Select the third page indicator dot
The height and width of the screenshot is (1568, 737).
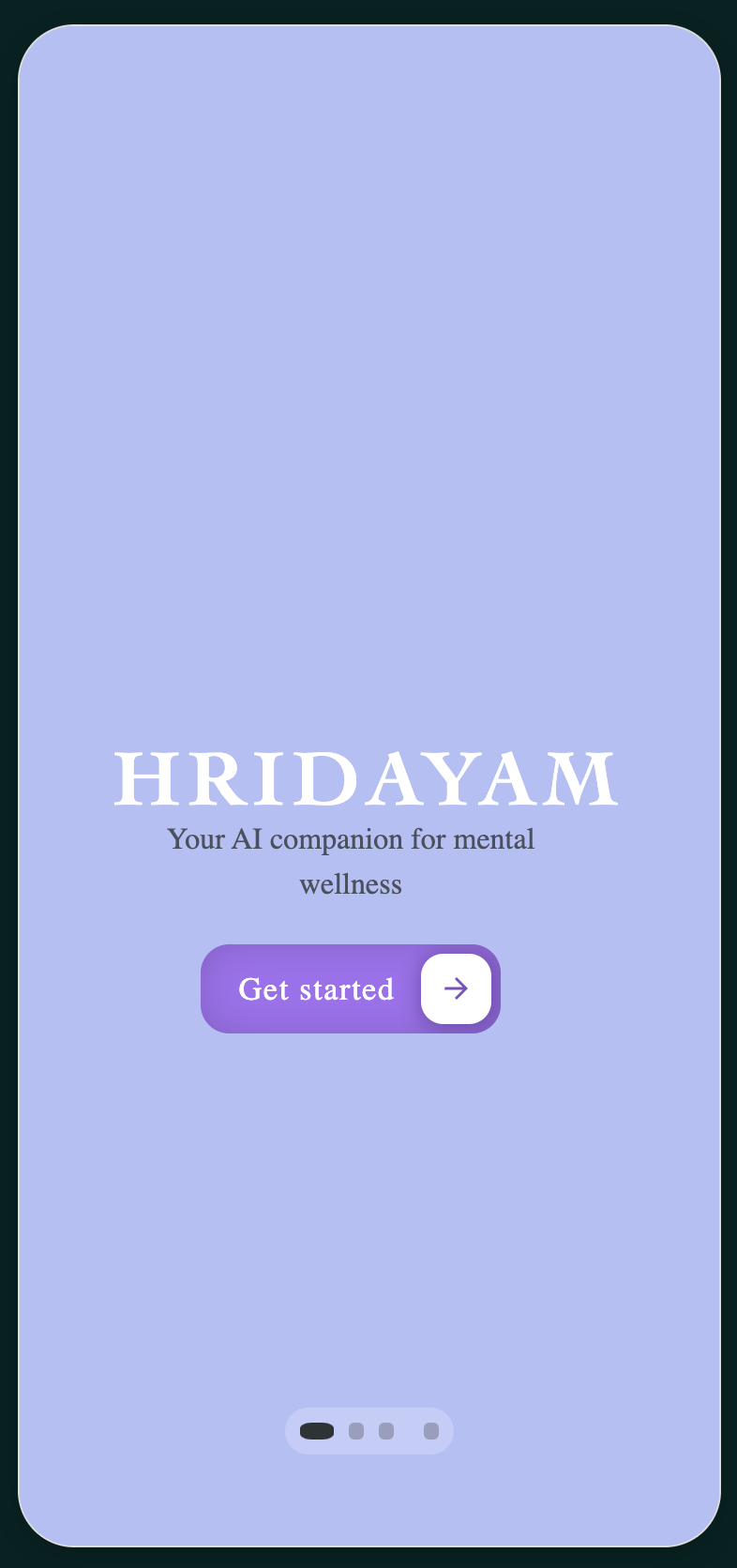(386, 1431)
